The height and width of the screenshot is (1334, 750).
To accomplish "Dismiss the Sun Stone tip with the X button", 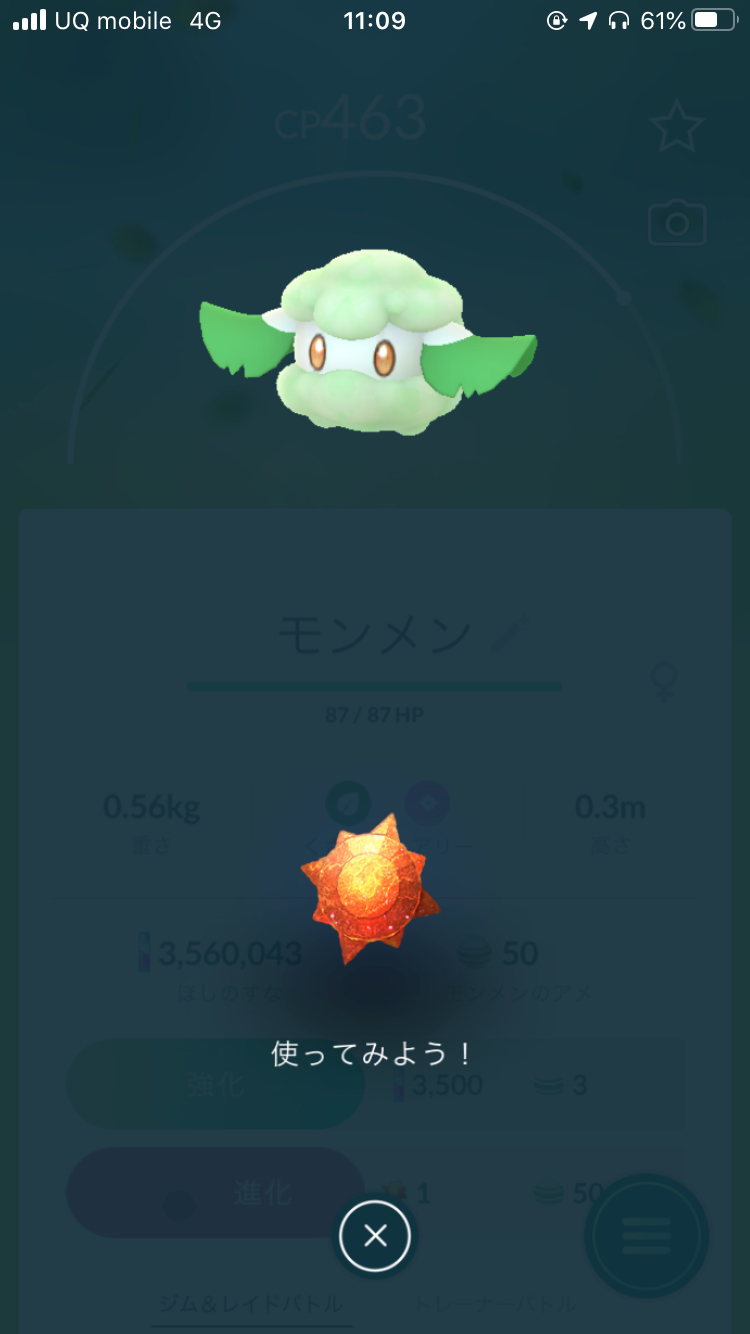I will [375, 1237].
